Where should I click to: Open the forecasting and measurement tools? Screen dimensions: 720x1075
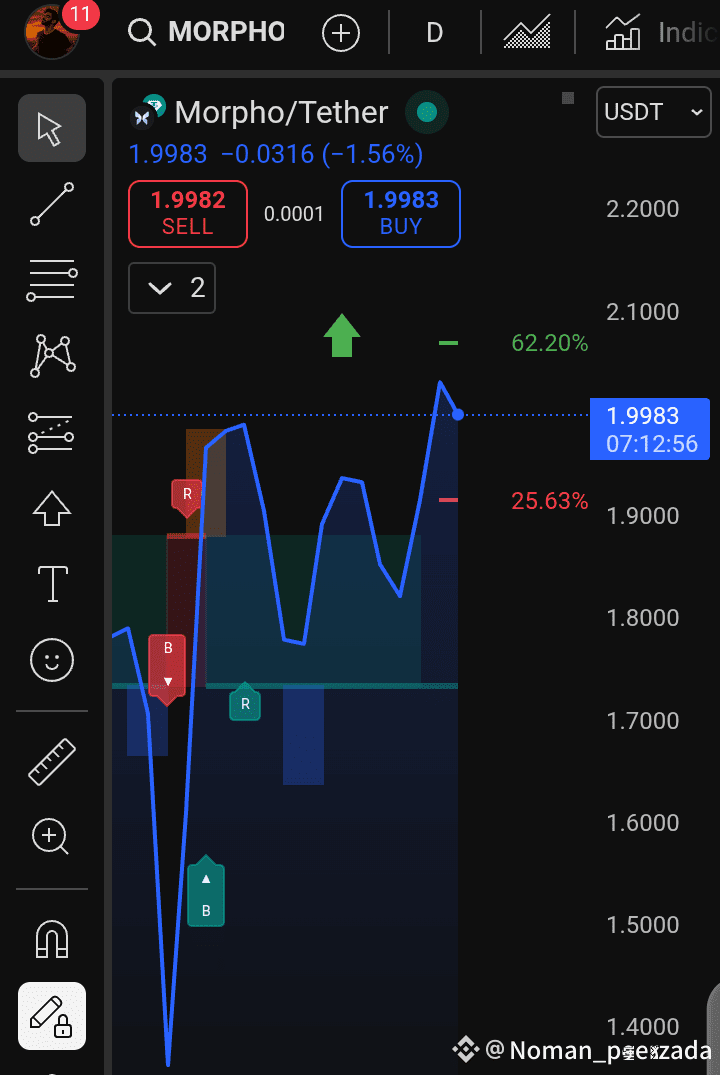[x=52, y=431]
